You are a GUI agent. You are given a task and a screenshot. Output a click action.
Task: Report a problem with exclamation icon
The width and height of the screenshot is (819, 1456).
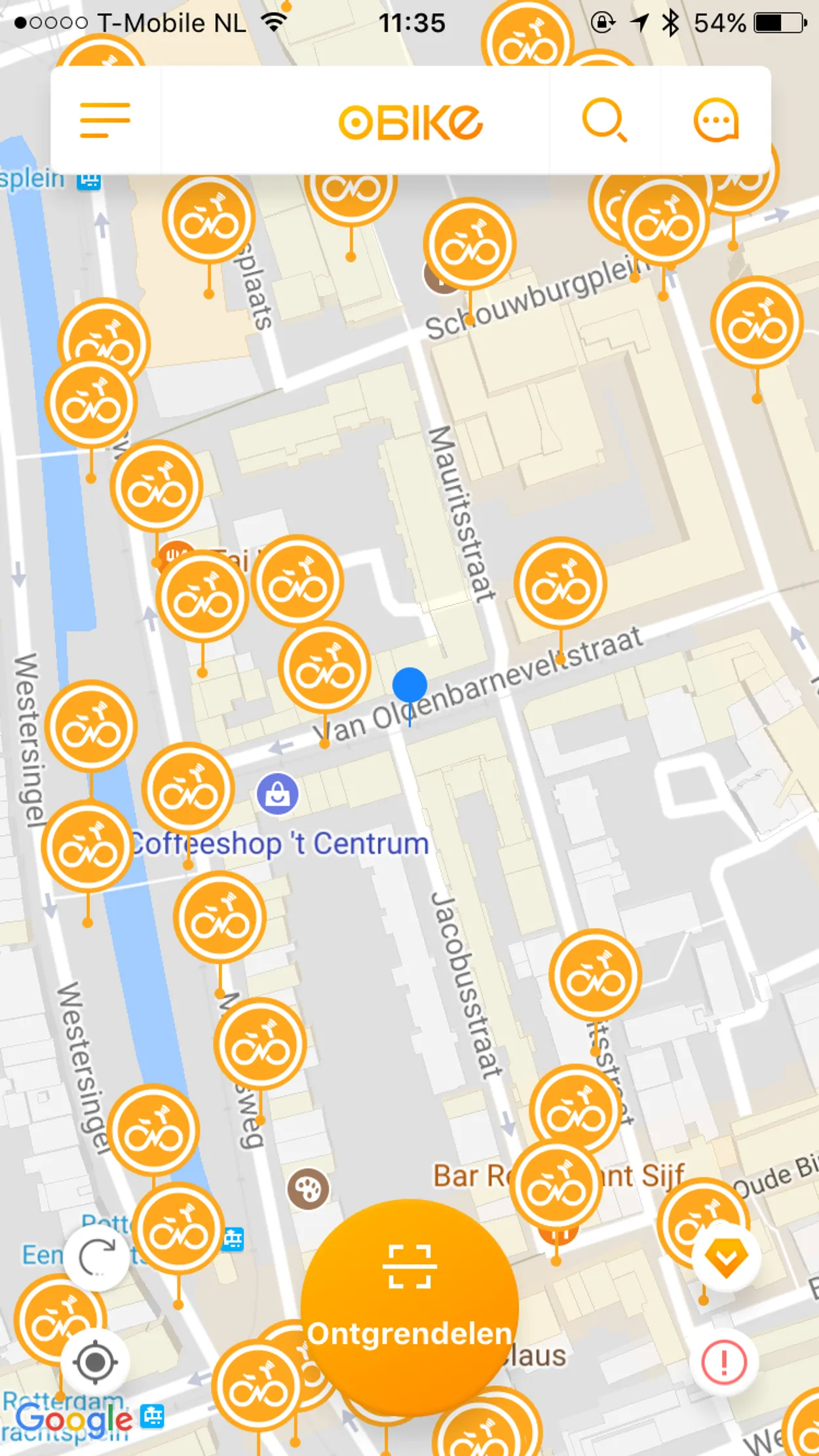[723, 1363]
